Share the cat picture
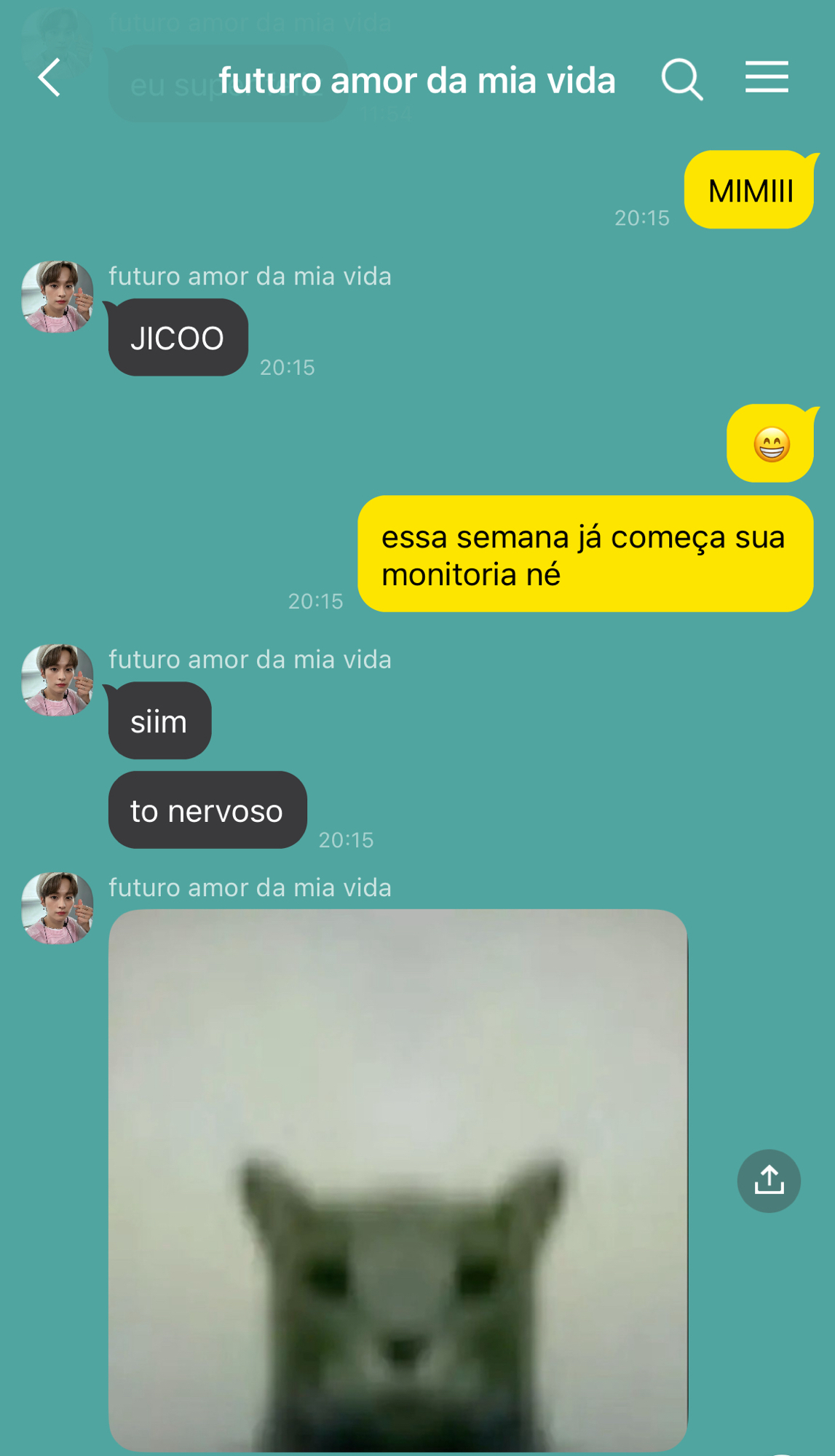The width and height of the screenshot is (835, 1456). [769, 1180]
